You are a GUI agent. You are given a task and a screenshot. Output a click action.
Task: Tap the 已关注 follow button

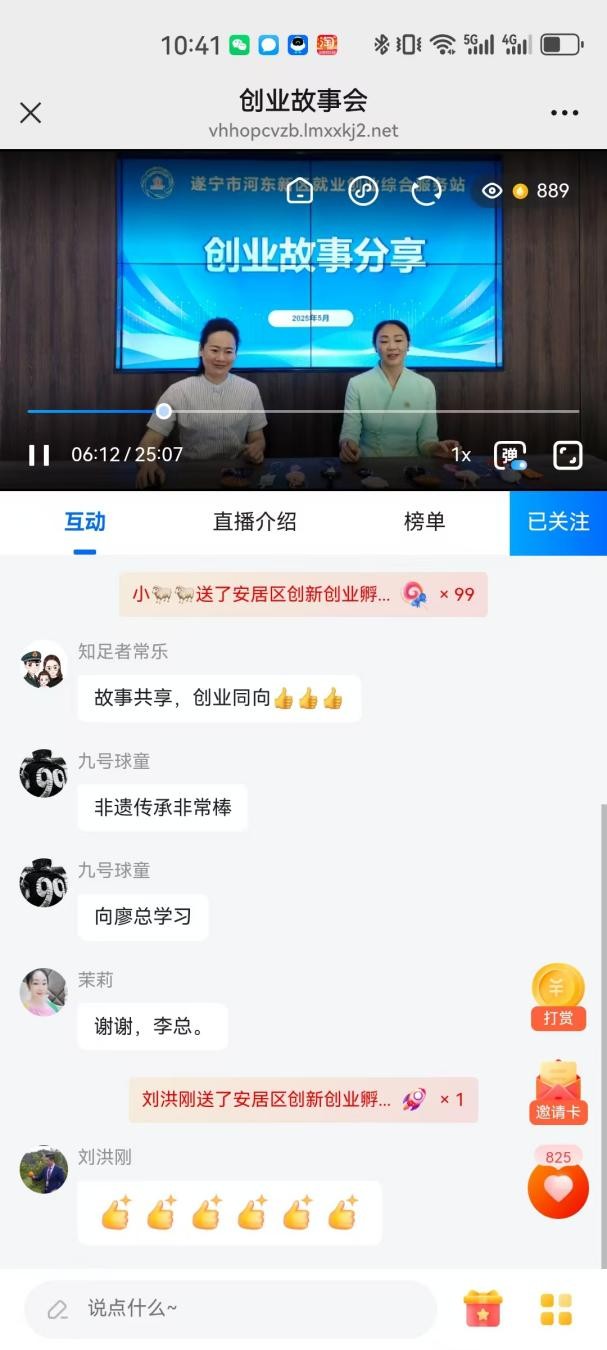[558, 521]
